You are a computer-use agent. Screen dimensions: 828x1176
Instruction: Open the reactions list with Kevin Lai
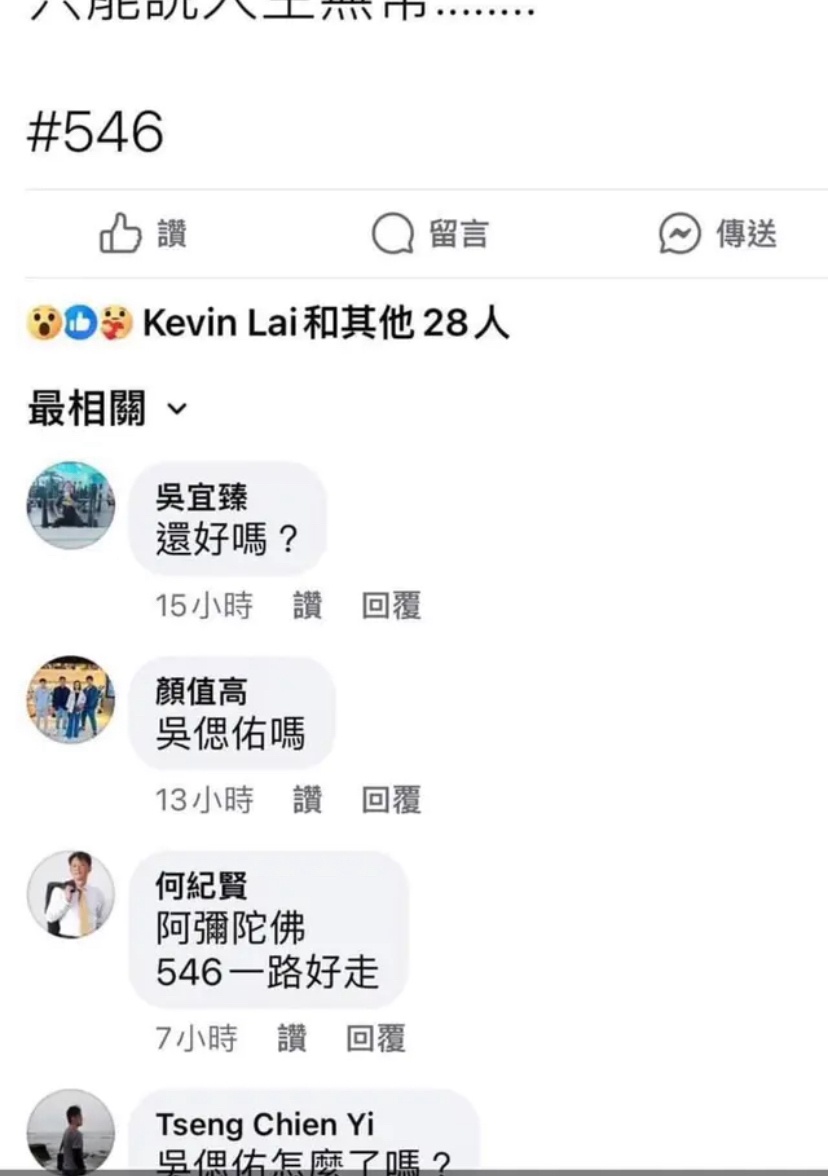268,324
